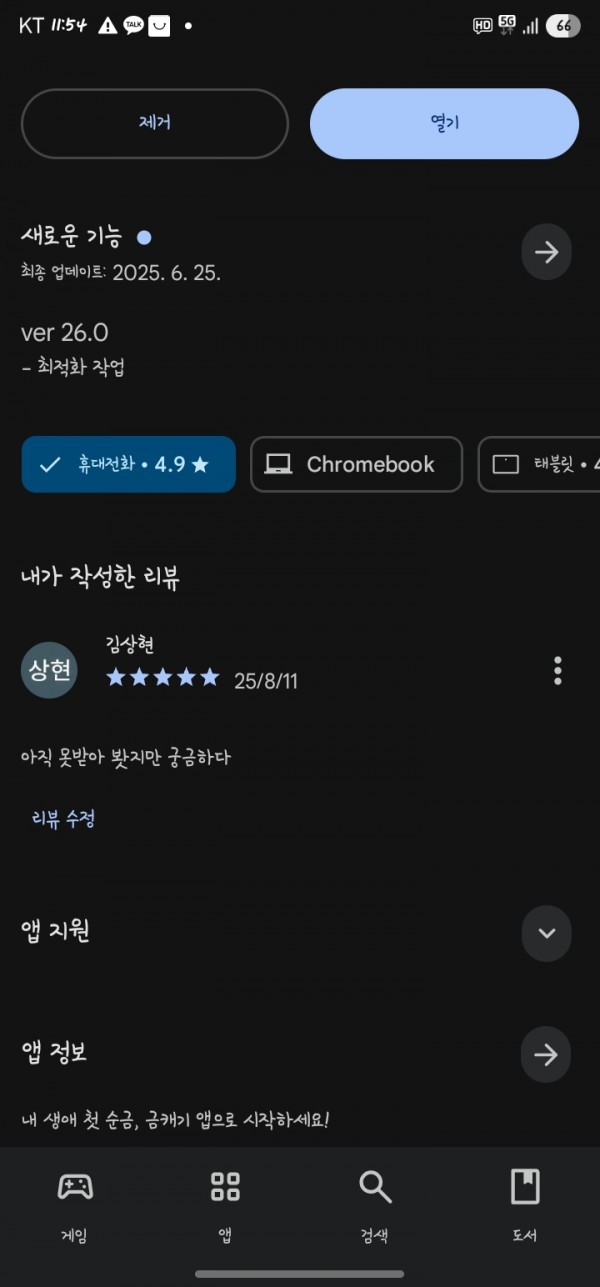The height and width of the screenshot is (1287, 600).
Task: Open the 새로운 기능 arrow
Action: [x=546, y=252]
